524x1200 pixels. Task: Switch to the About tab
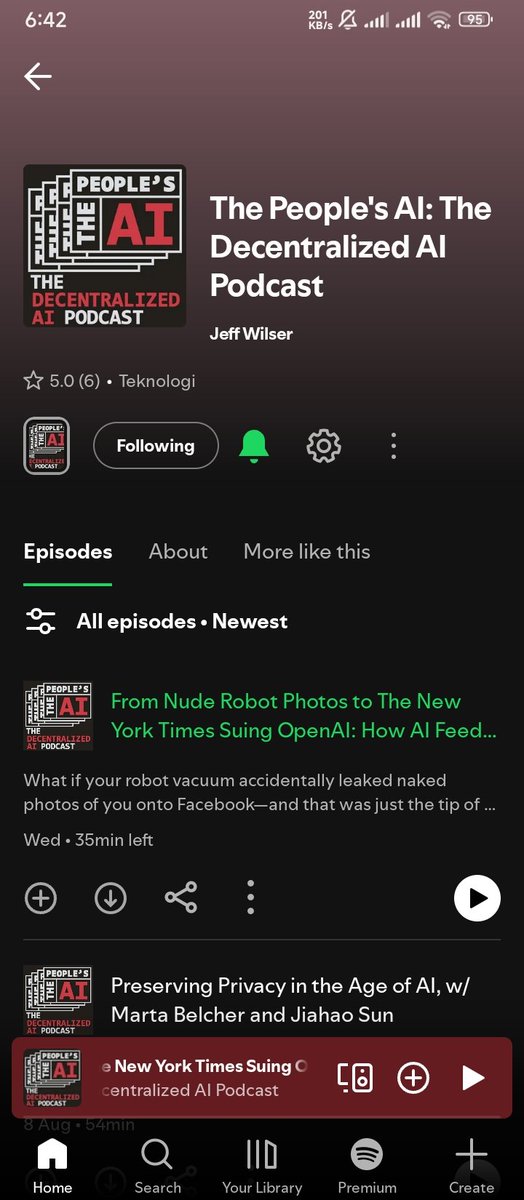click(x=178, y=551)
